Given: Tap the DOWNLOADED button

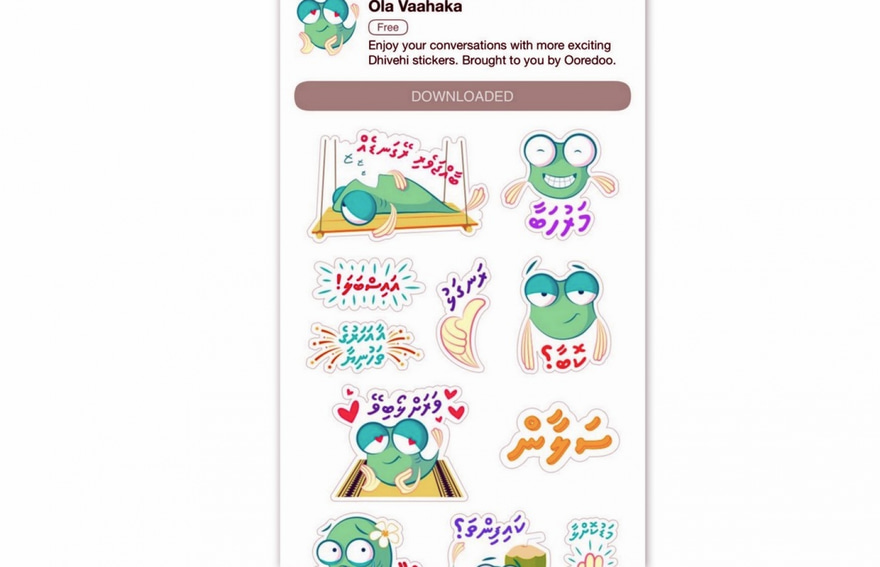Looking at the screenshot, I should pos(462,96).
